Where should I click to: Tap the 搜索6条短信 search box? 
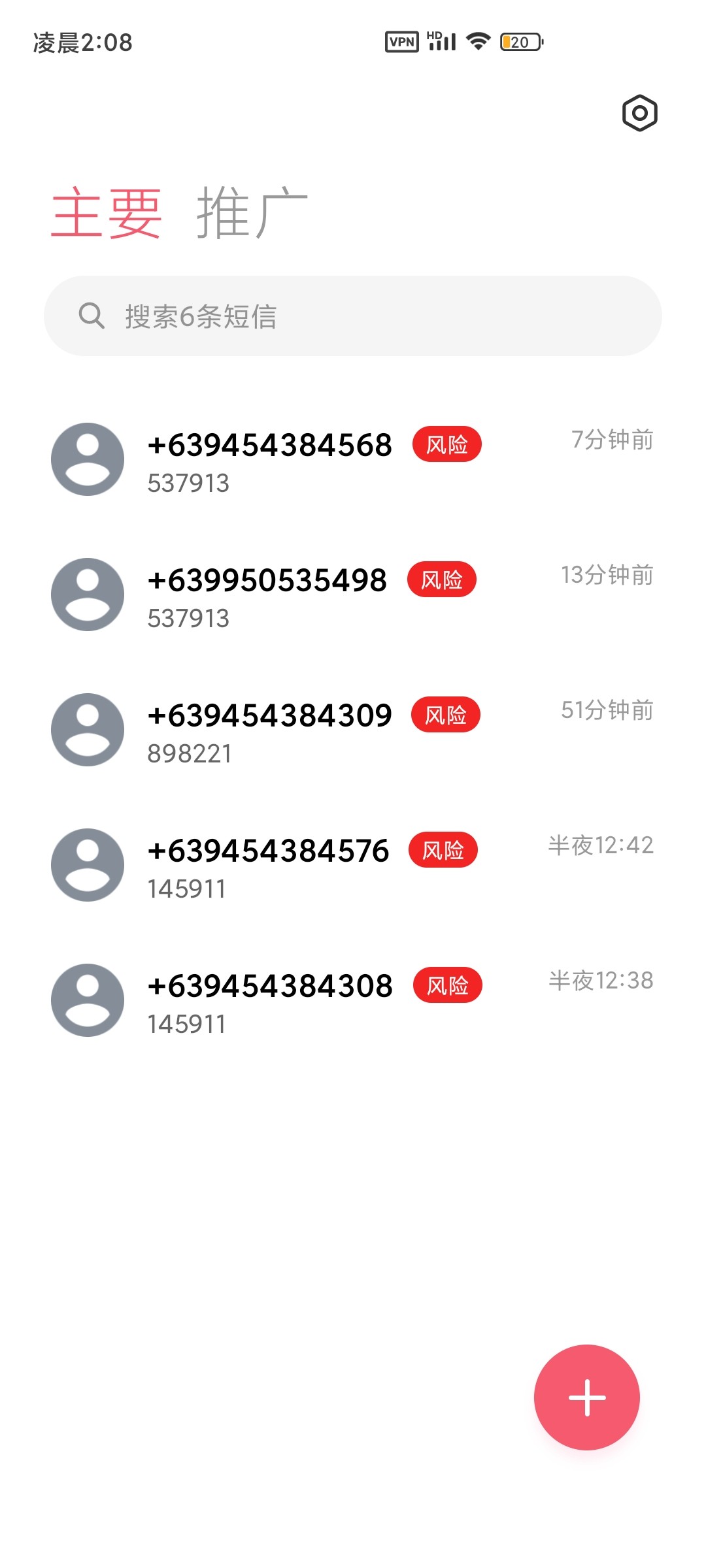tap(353, 316)
